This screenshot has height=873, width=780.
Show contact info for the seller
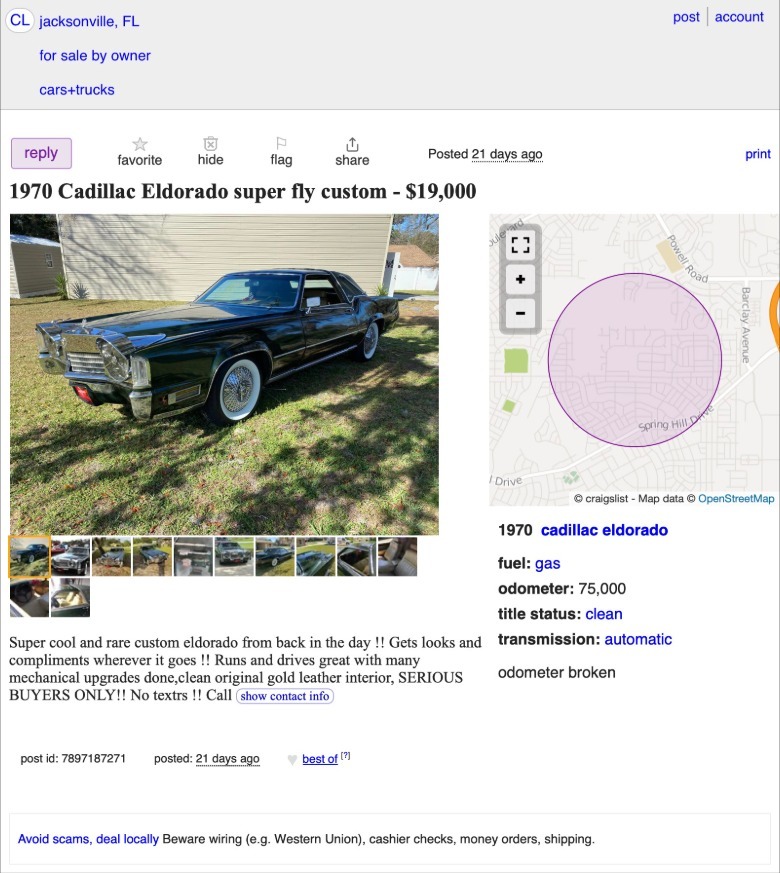pos(285,696)
